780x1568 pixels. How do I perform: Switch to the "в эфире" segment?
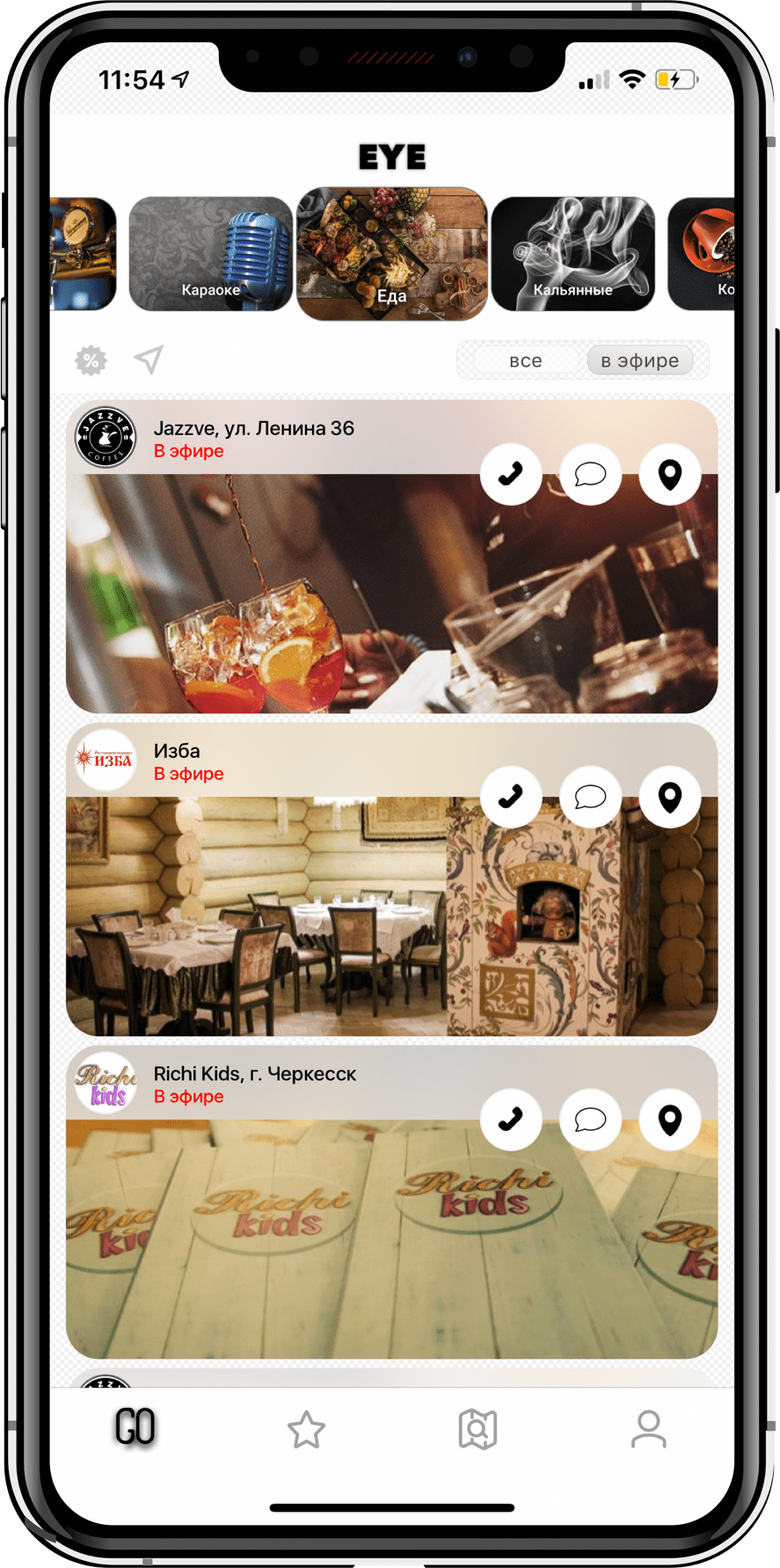tap(639, 361)
